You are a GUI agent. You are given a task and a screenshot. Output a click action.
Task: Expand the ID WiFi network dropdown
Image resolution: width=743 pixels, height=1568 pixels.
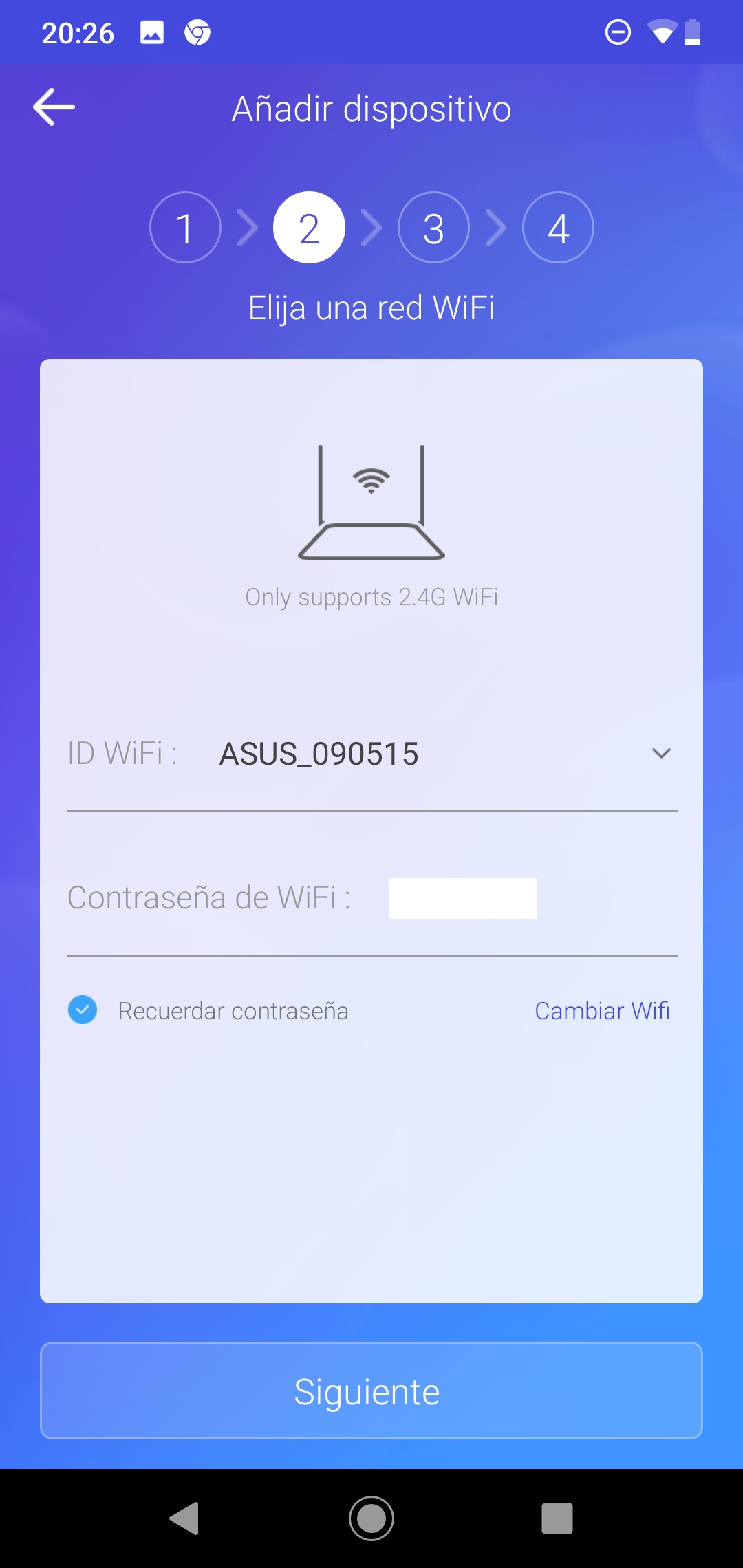[x=660, y=754]
